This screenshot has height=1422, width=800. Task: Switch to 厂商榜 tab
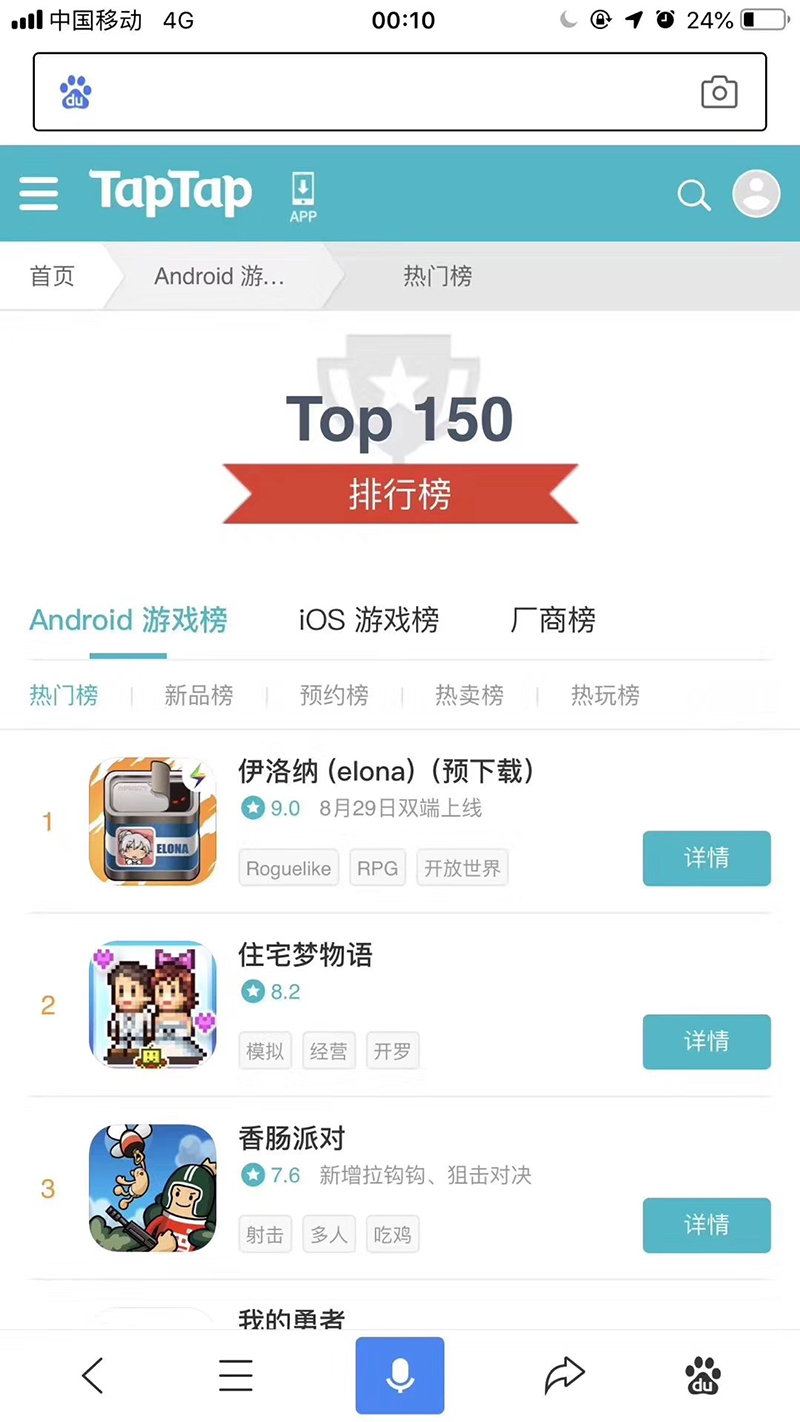[x=553, y=620]
